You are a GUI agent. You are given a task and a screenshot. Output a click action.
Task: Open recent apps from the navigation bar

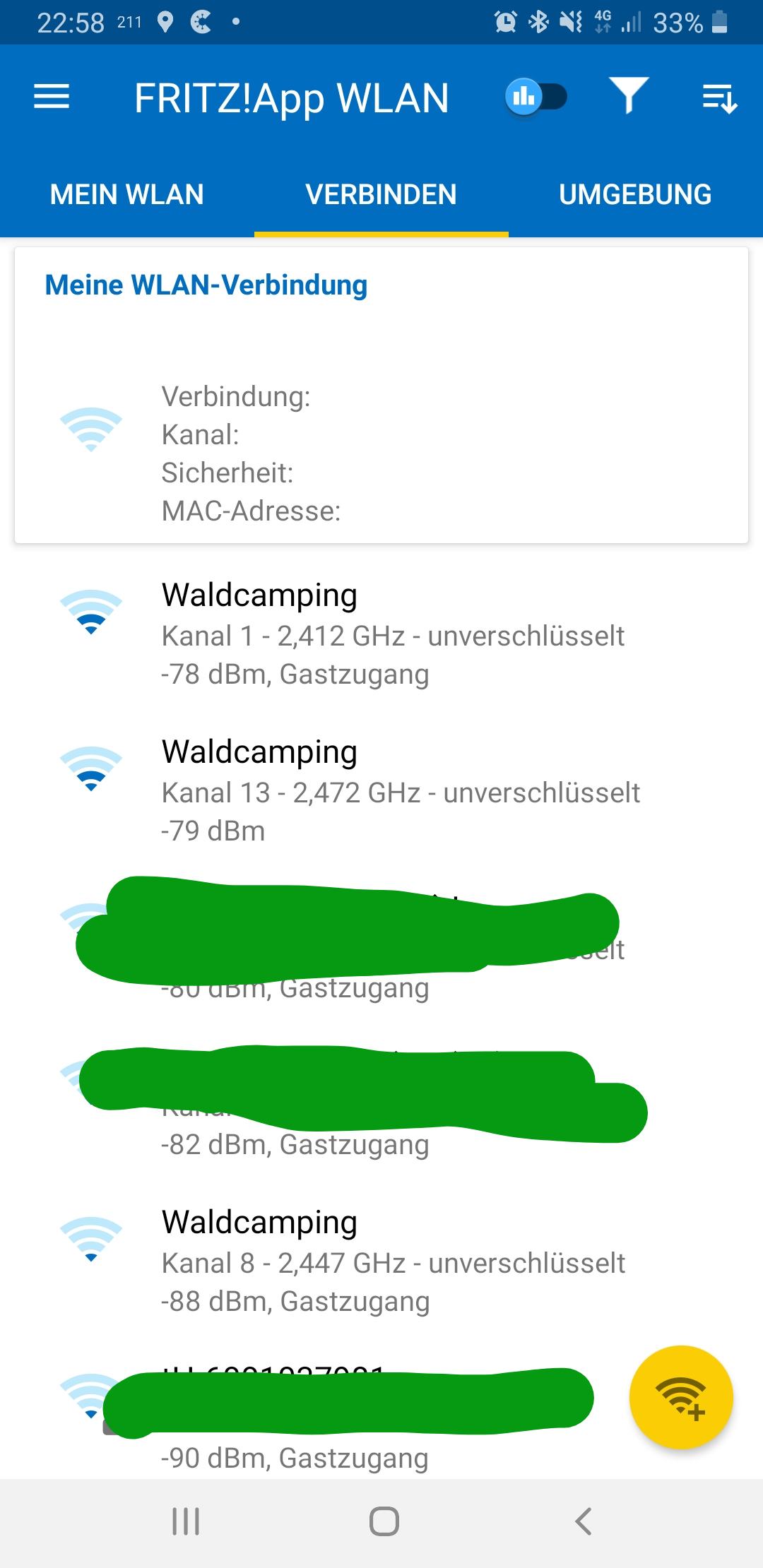(186, 1521)
